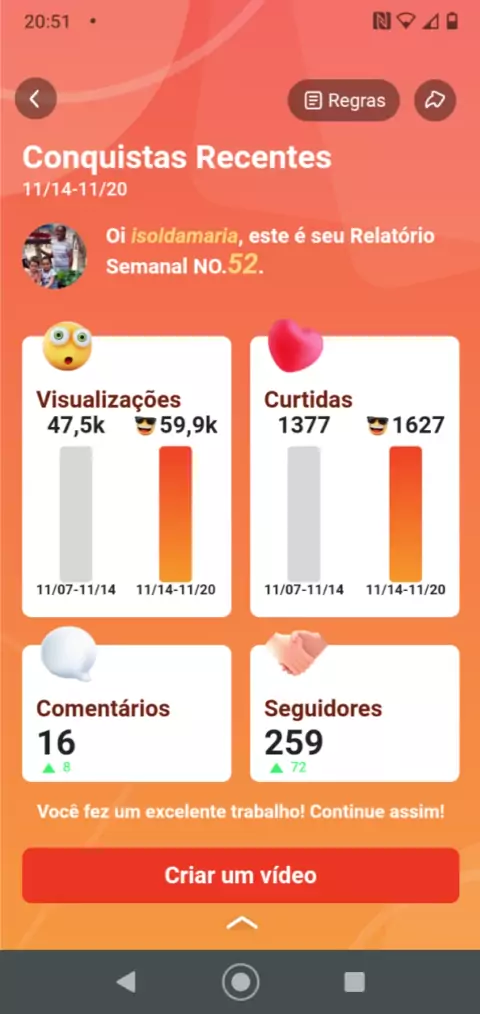480x1014 pixels.
Task: Go to the home screen
Action: (x=241, y=982)
